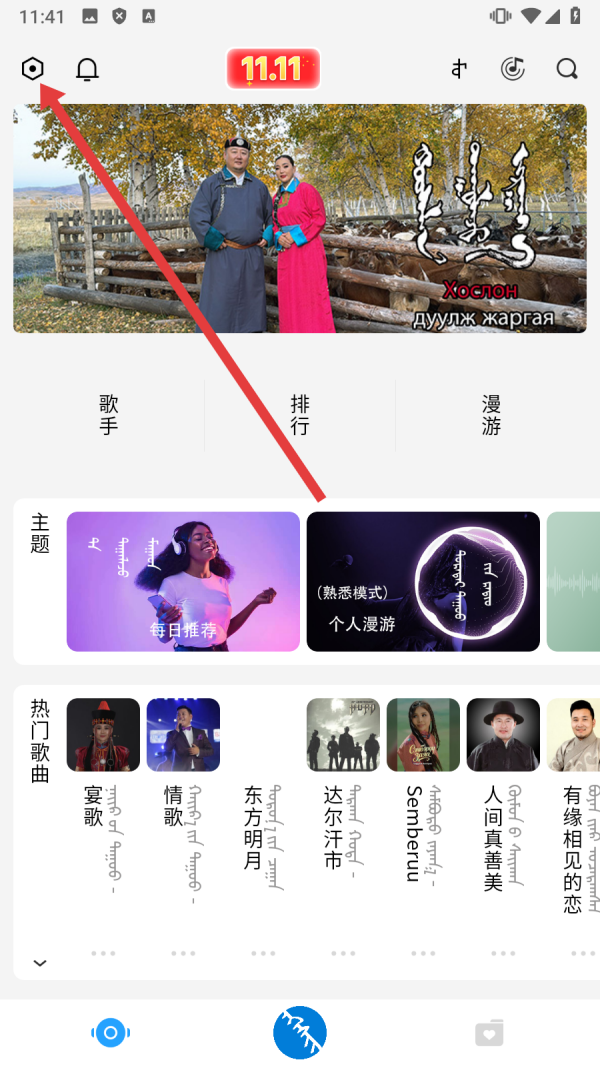Screen dimensions: 600x1066
Task: Open the notifications bell
Action: (x=88, y=69)
